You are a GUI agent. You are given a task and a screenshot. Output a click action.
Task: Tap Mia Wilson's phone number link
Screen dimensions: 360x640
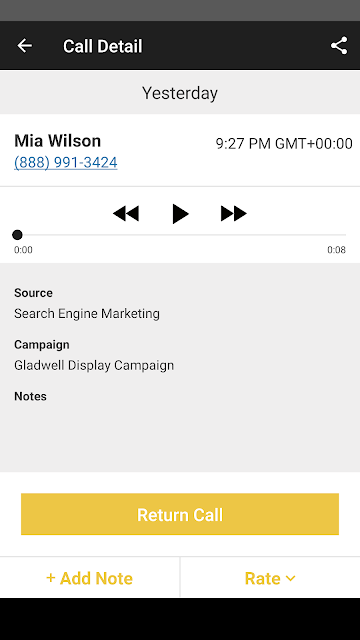(x=66, y=162)
